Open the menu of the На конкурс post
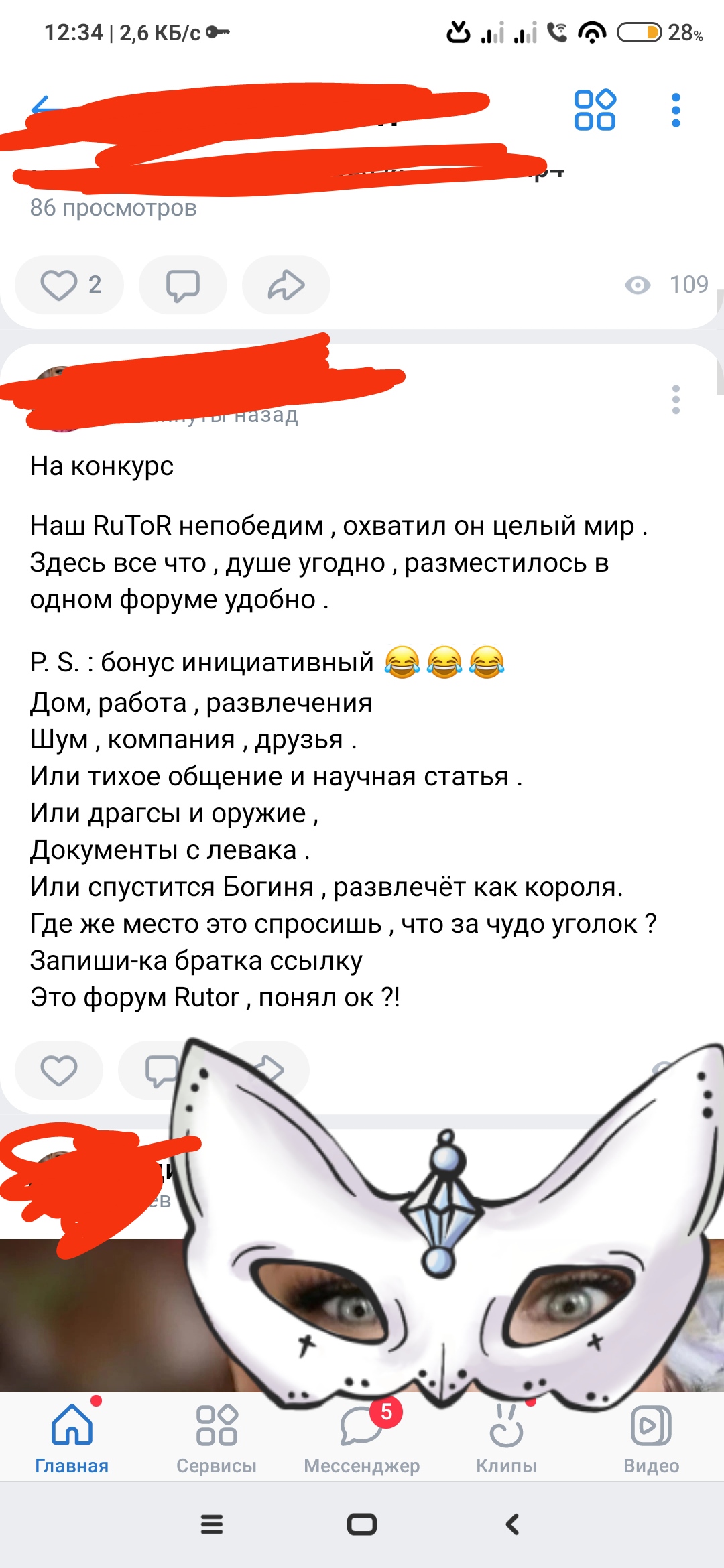 (676, 399)
